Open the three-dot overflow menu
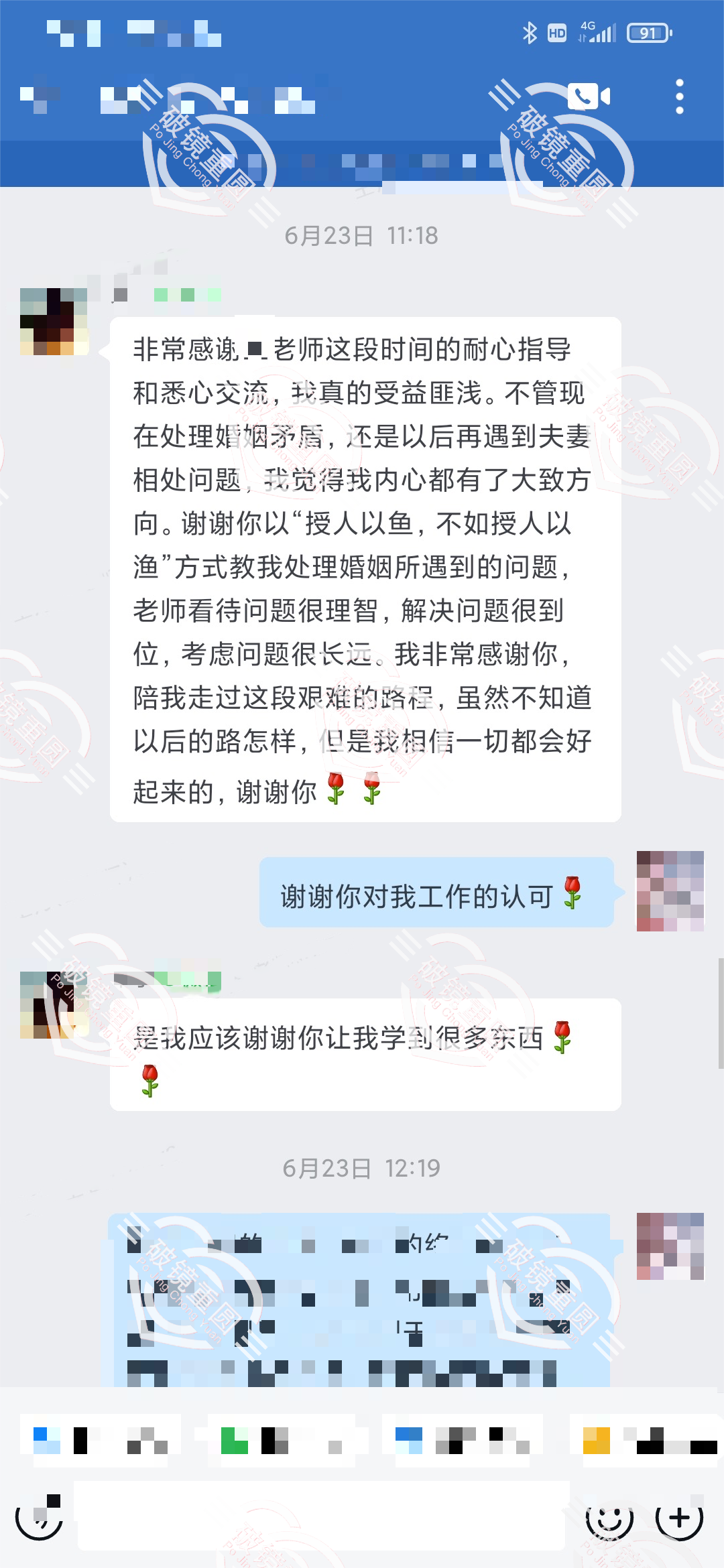The image size is (724, 1568). click(679, 96)
